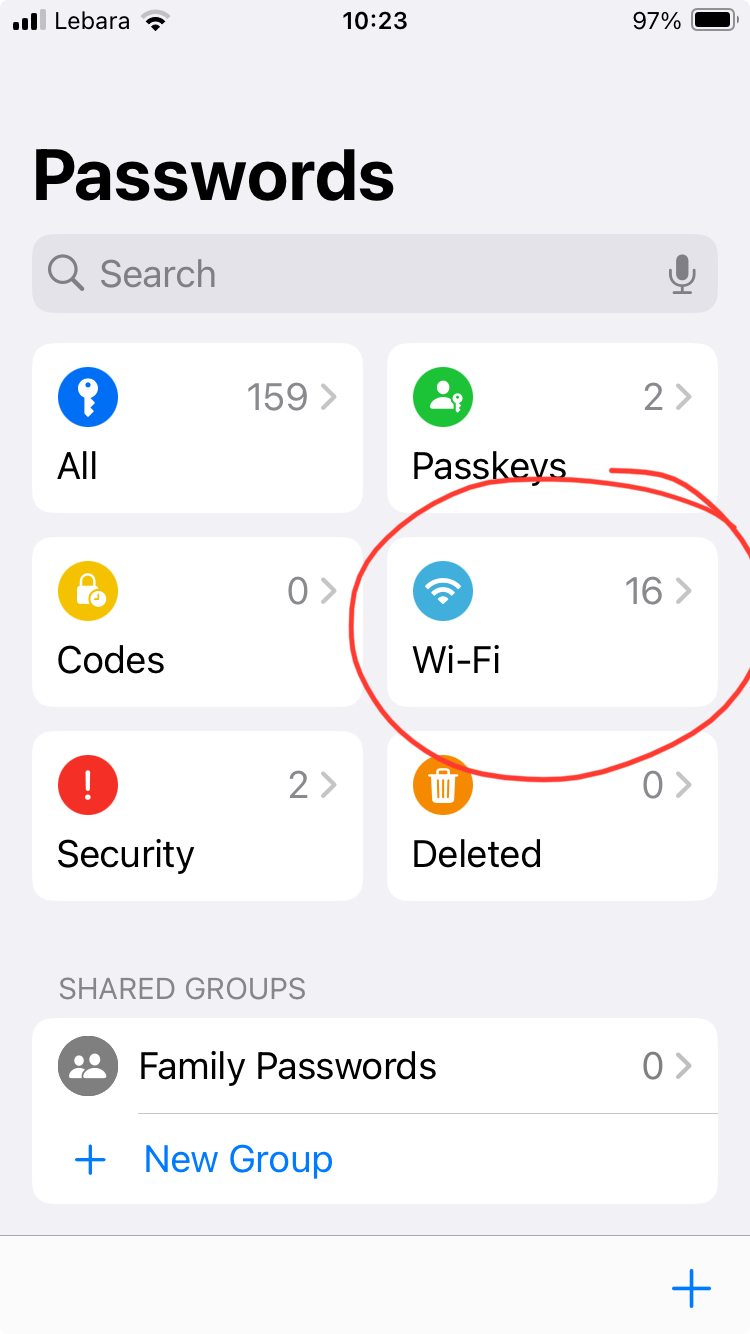Open the Passkeys card
This screenshot has height=1334, width=750.
click(x=552, y=428)
